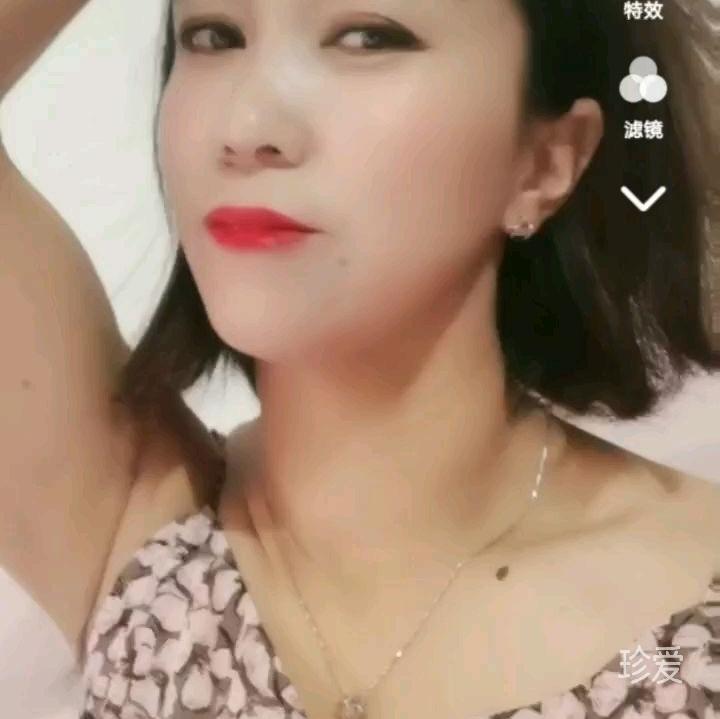Open the 特效 effects panel
720x719 pixels.
(x=643, y=11)
